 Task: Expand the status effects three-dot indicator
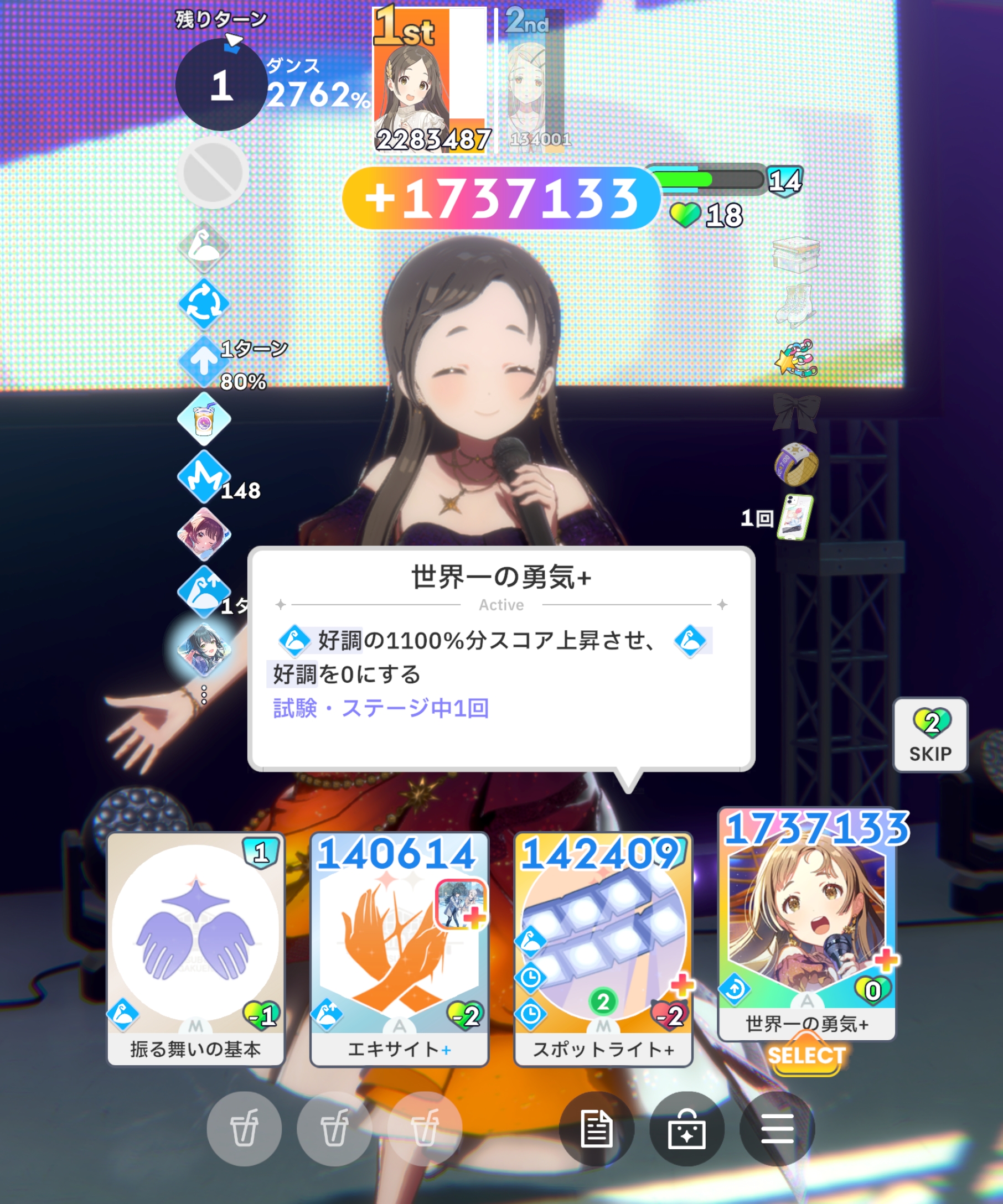[x=204, y=694]
